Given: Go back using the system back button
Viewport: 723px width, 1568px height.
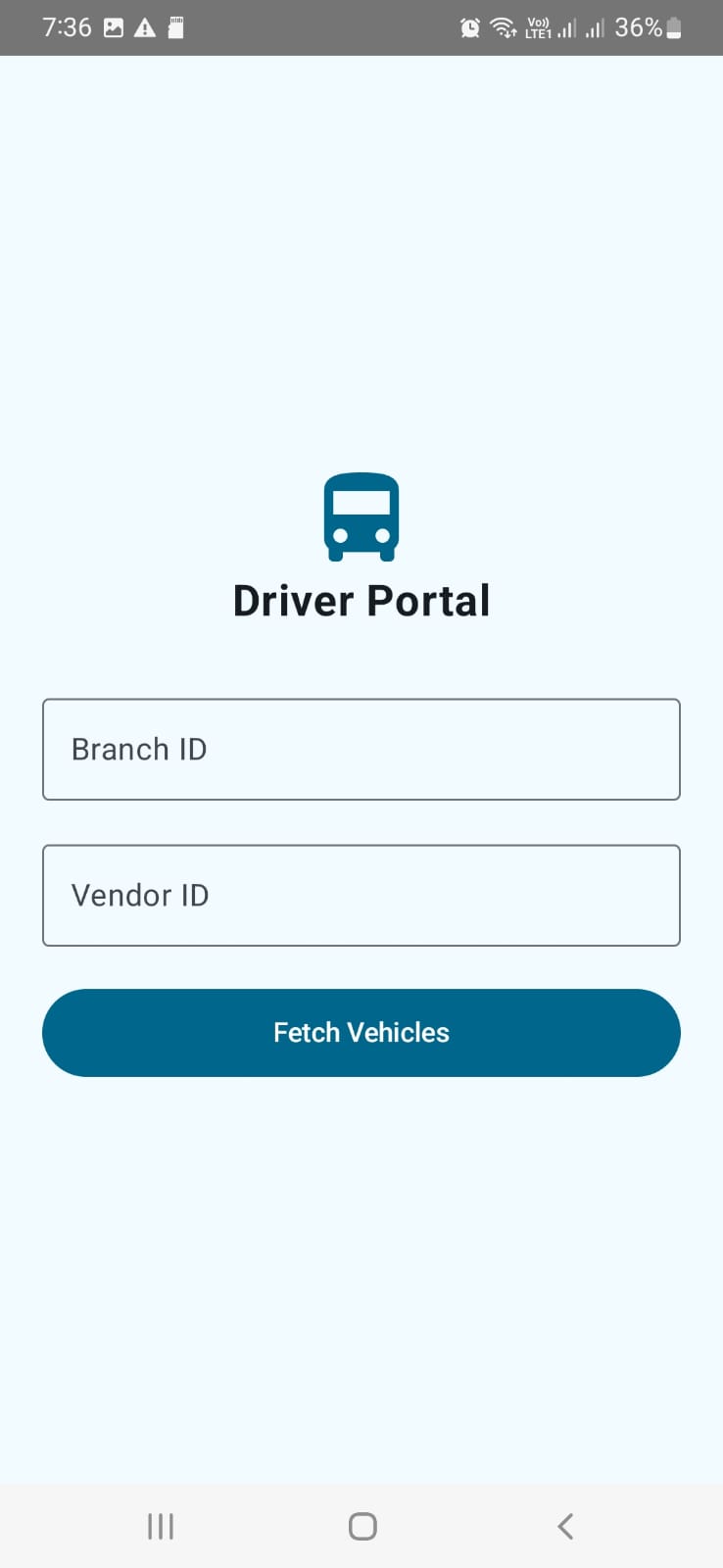Looking at the screenshot, I should 565,1526.
